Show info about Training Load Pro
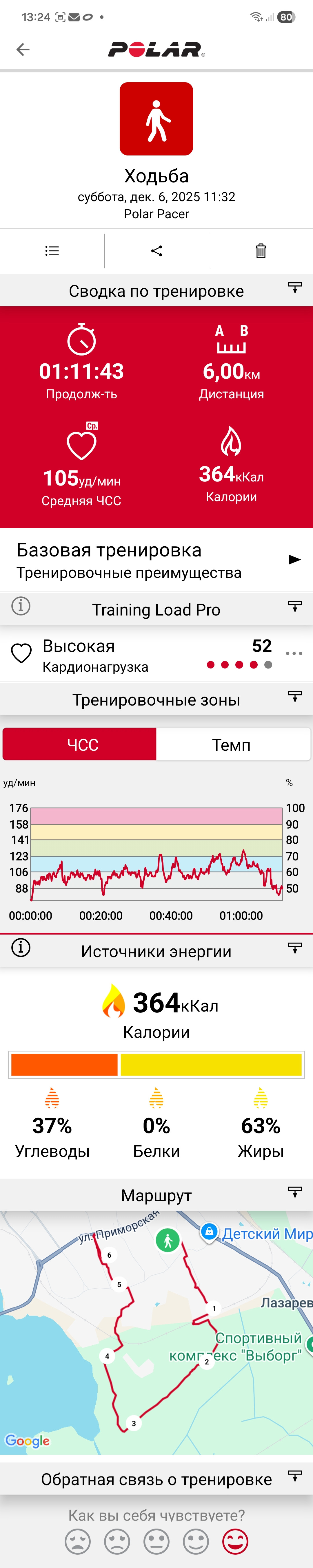Image resolution: width=313 pixels, height=1568 pixels. 21,606
